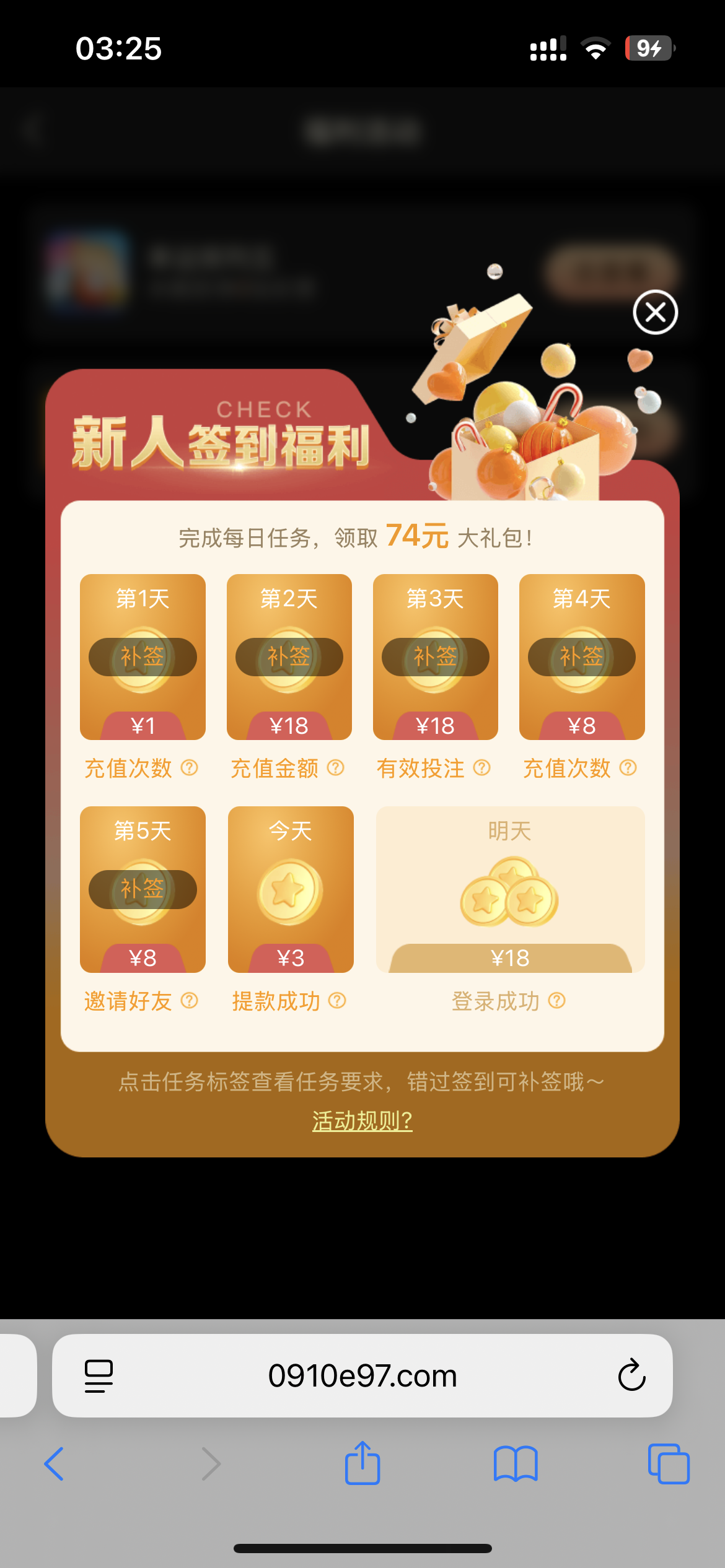The height and width of the screenshot is (1568, 725).
Task: Tap 补签 on the 第5天 card
Action: [x=143, y=889]
